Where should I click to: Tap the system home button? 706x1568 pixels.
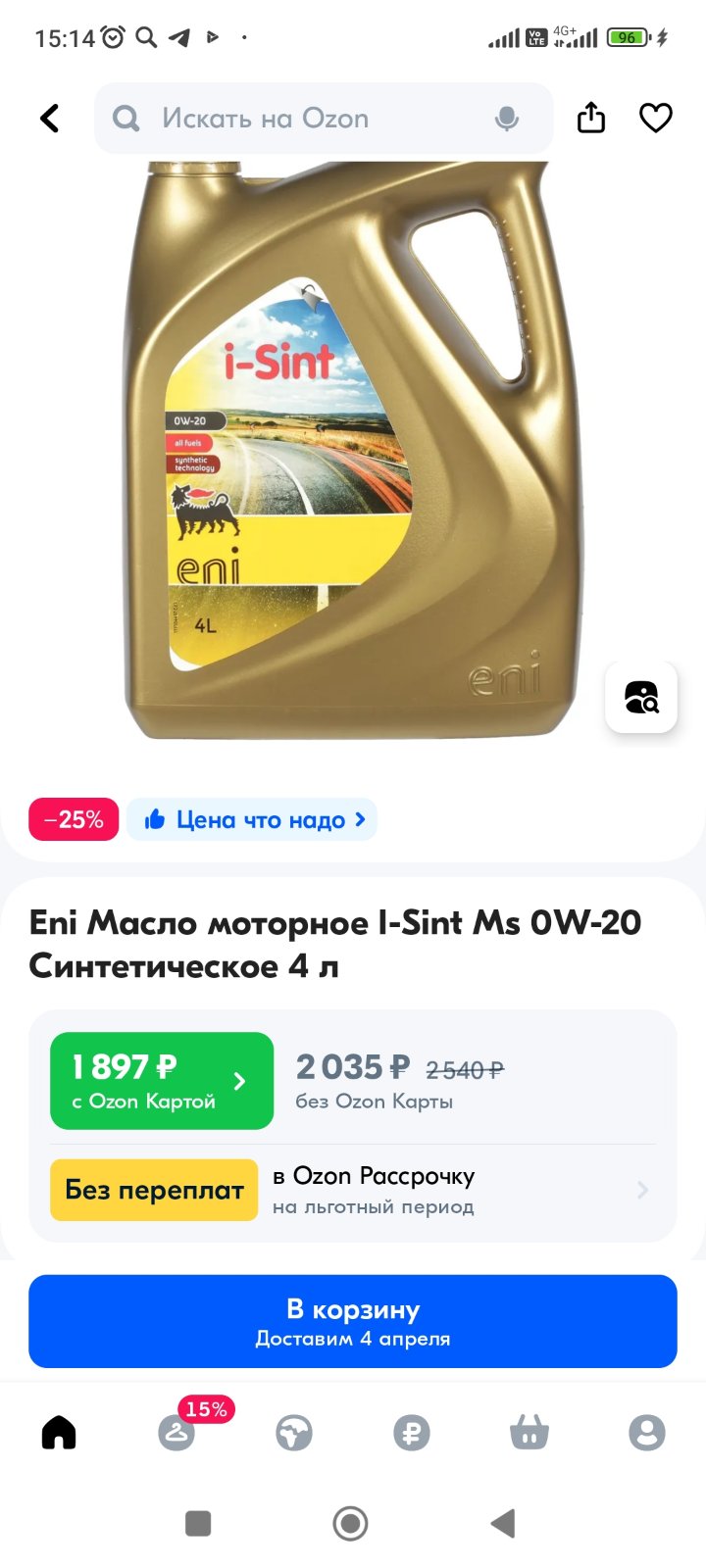(x=351, y=1523)
